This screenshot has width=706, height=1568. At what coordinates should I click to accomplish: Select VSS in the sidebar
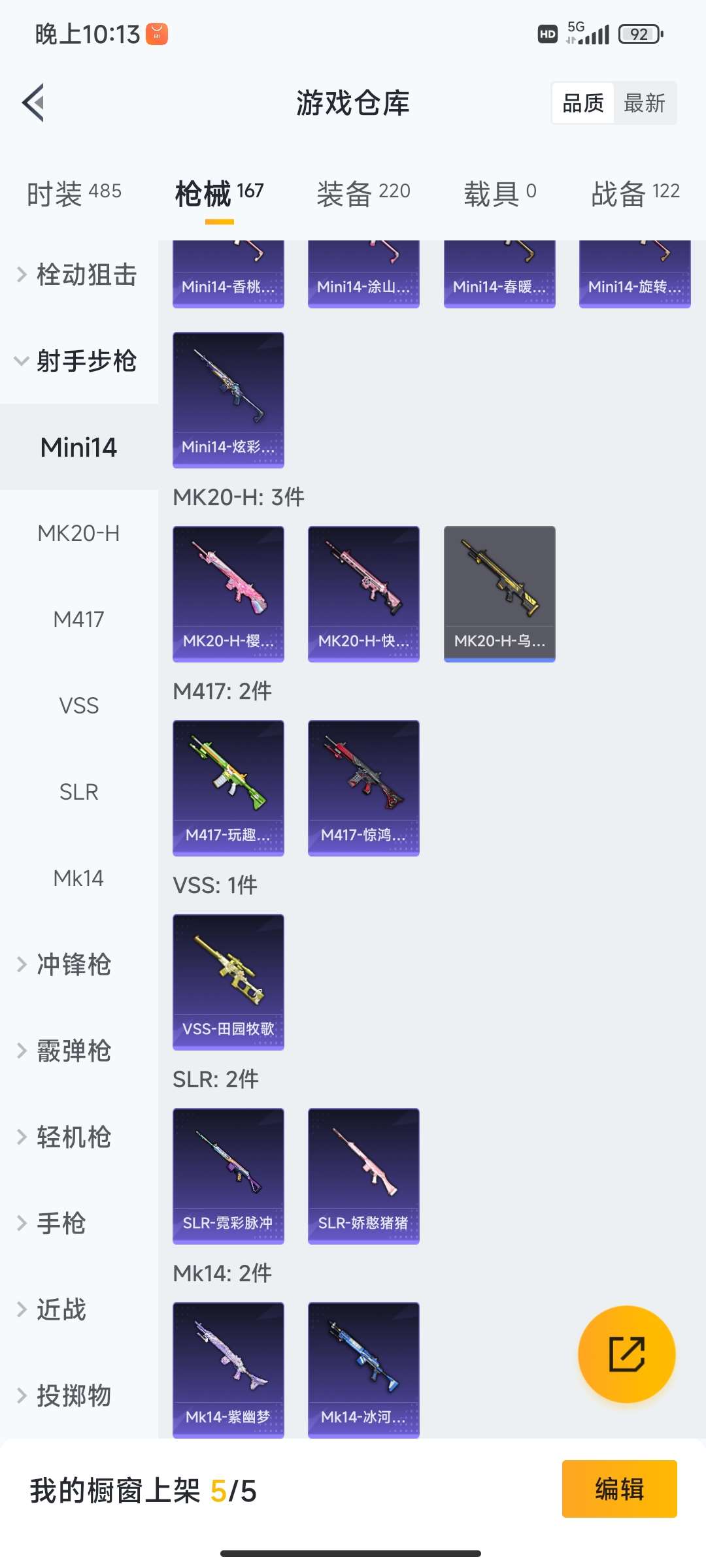tap(78, 706)
